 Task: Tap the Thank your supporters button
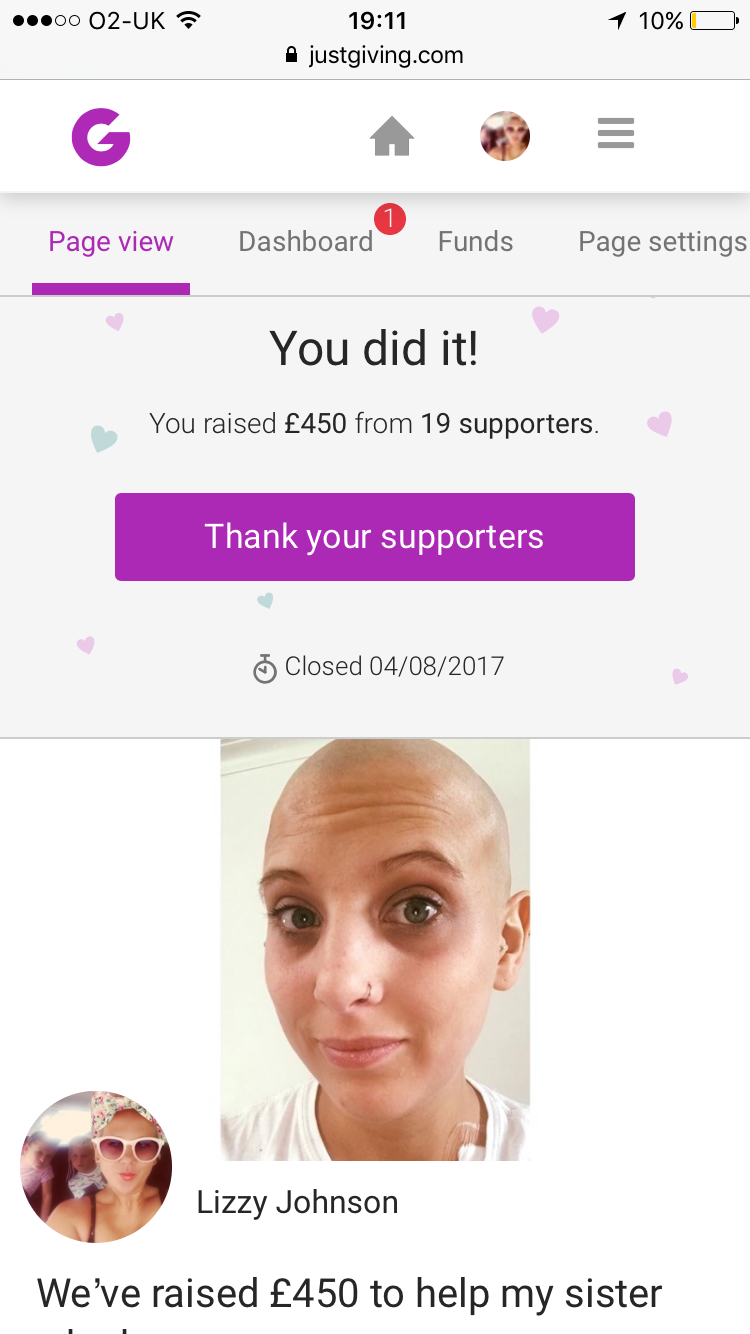click(x=375, y=537)
